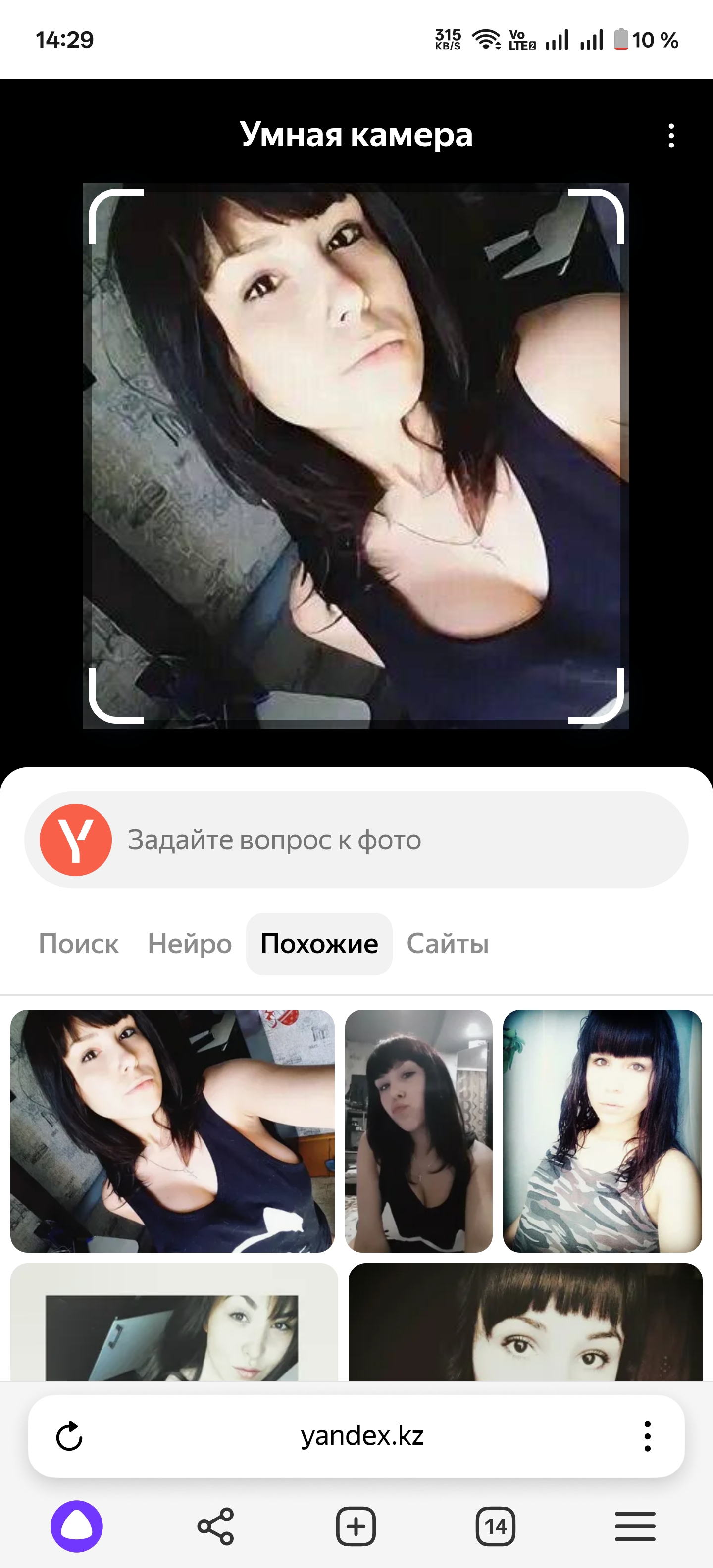Image resolution: width=713 pixels, height=1568 pixels.
Task: Switch to the Нейро tab
Action: coord(189,944)
